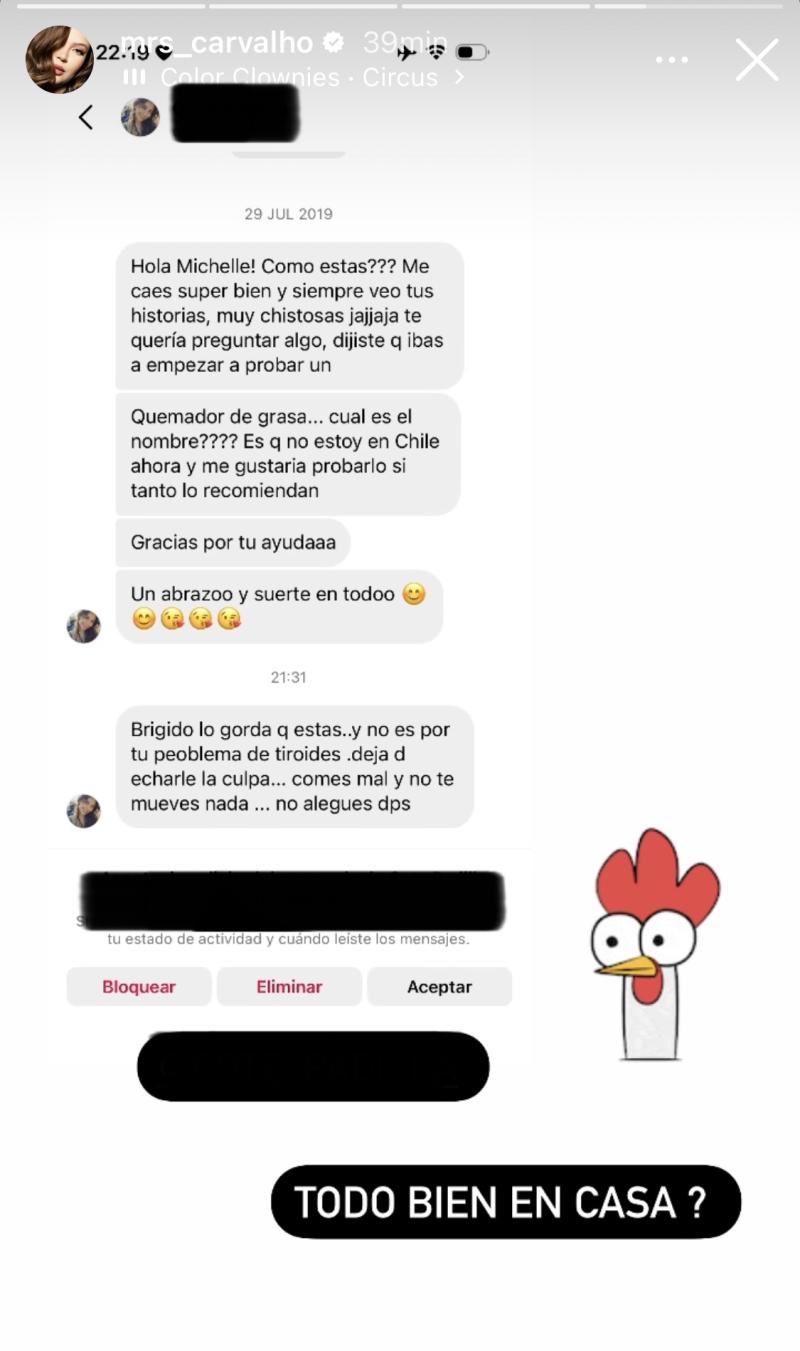
Task: Tap the airplane mode icon in the status bar
Action: pos(406,50)
